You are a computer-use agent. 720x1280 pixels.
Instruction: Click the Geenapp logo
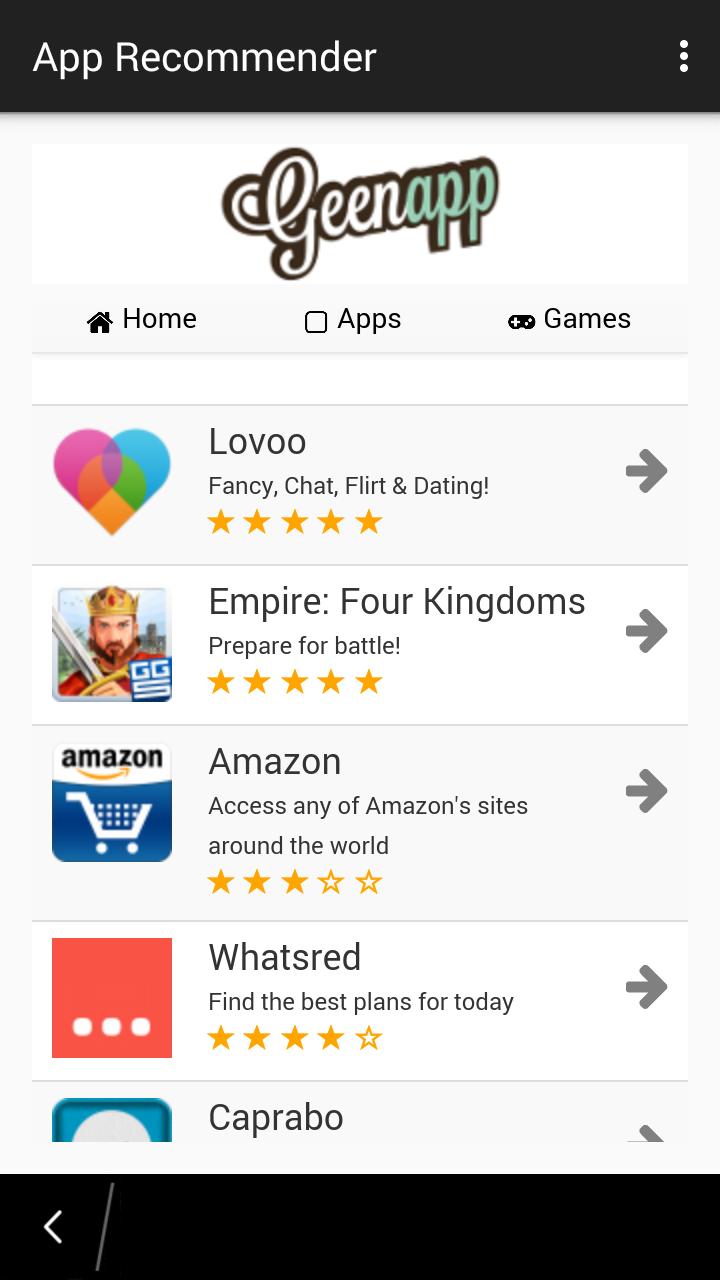click(x=359, y=212)
